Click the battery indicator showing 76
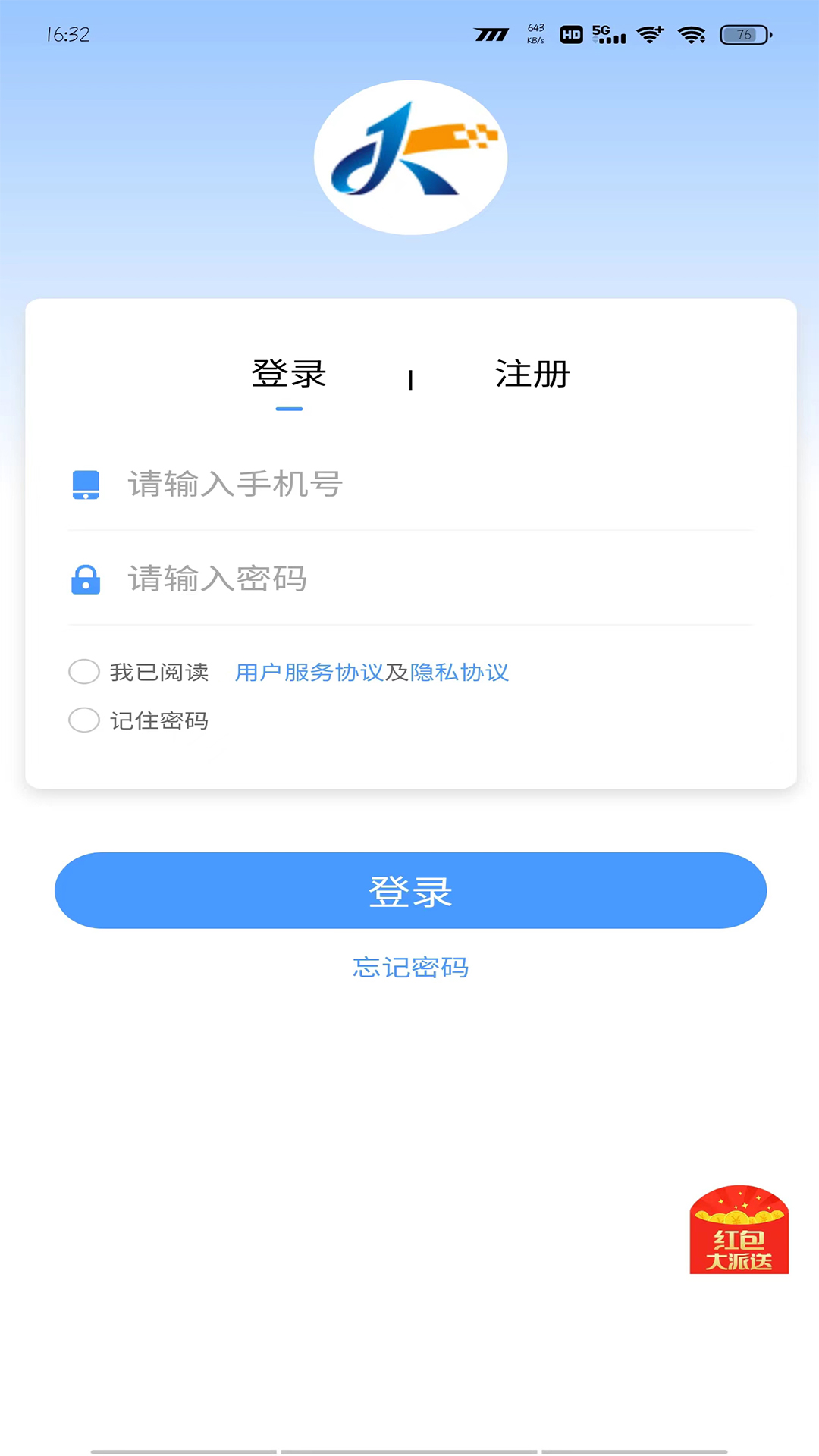Screen dimensions: 819x1456 744,35
